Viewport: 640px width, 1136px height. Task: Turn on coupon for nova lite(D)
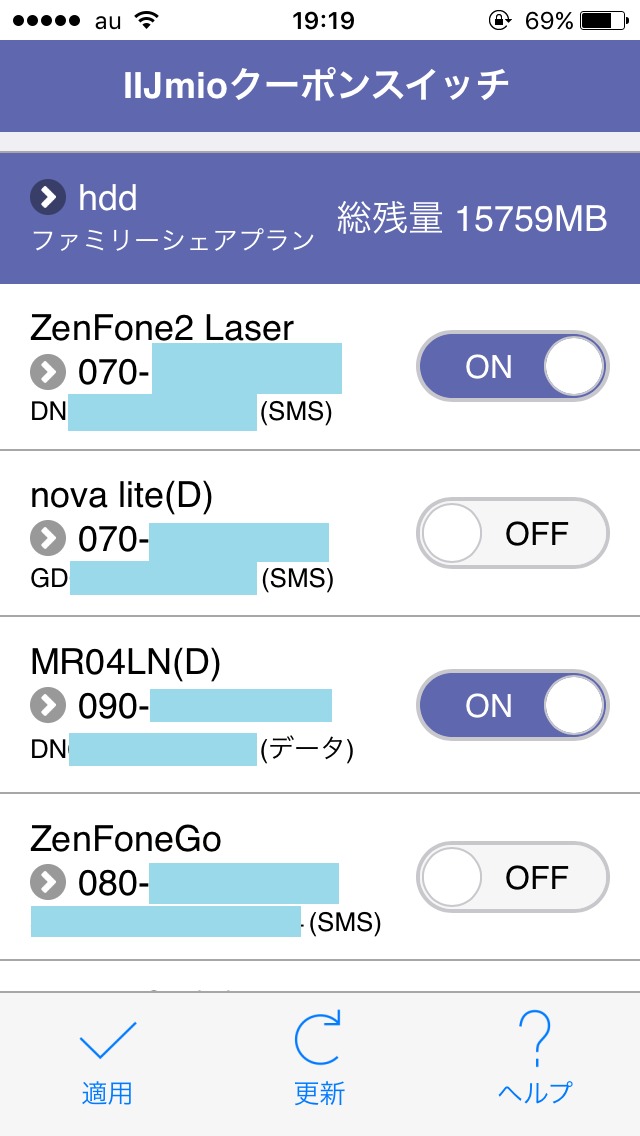[x=512, y=534]
